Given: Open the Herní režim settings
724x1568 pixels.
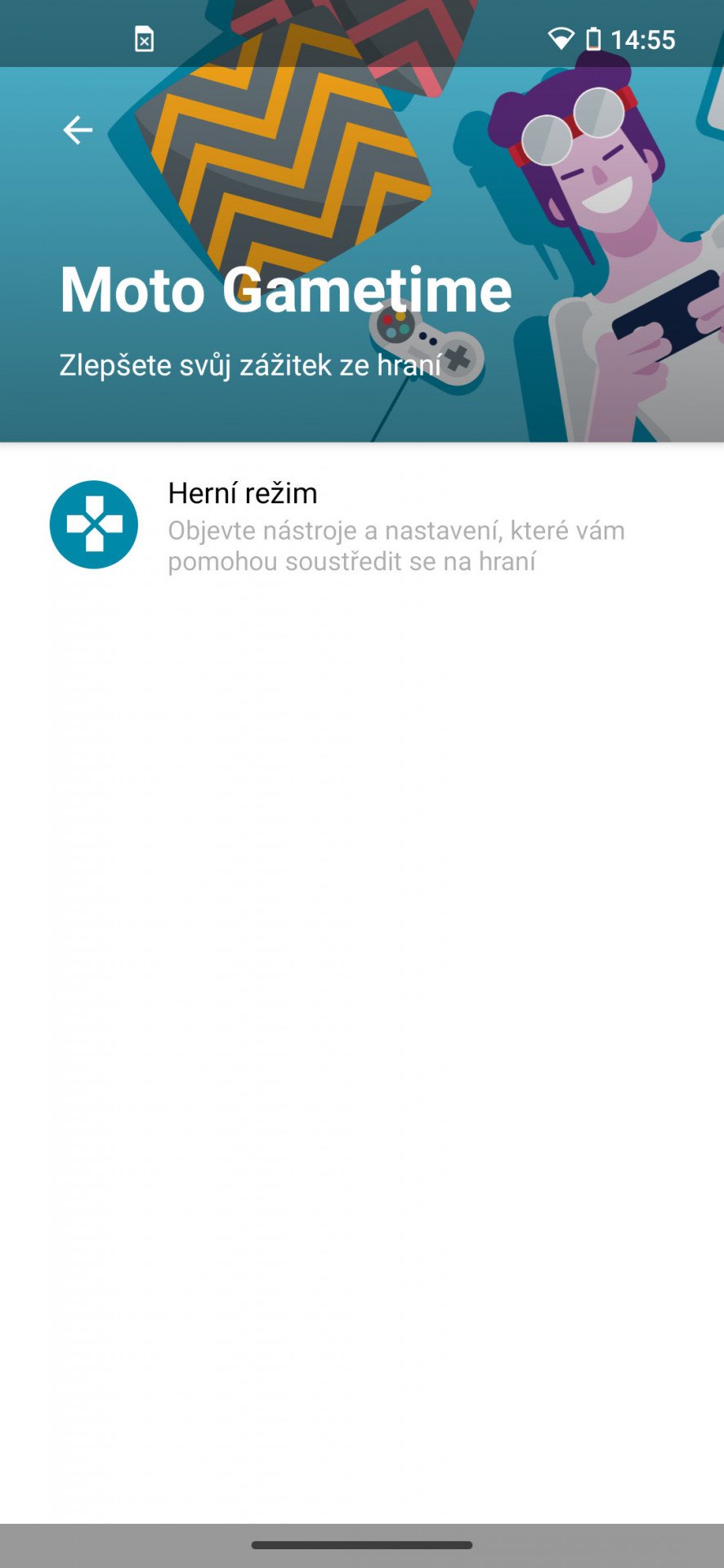Looking at the screenshot, I should coord(362,525).
